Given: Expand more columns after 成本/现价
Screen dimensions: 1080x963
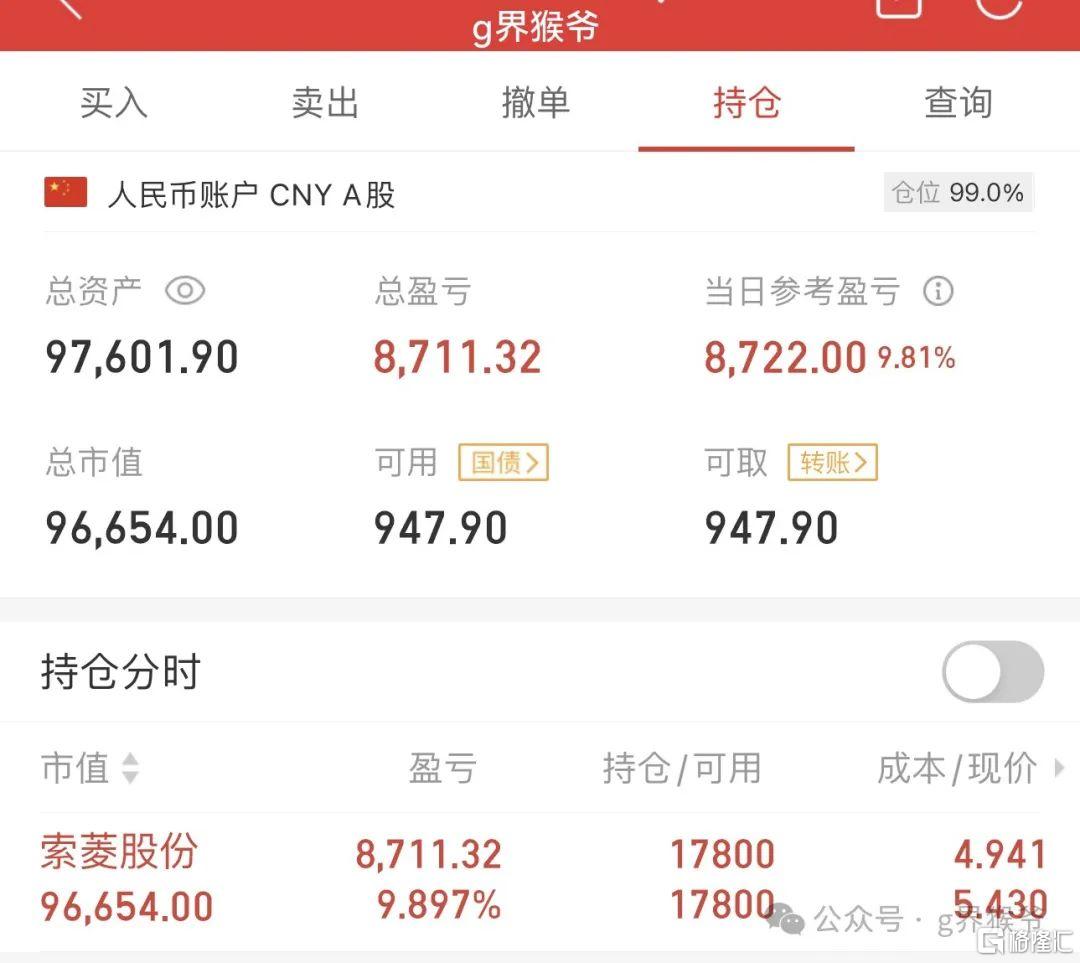Looking at the screenshot, I should pyautogui.click(x=1059, y=768).
